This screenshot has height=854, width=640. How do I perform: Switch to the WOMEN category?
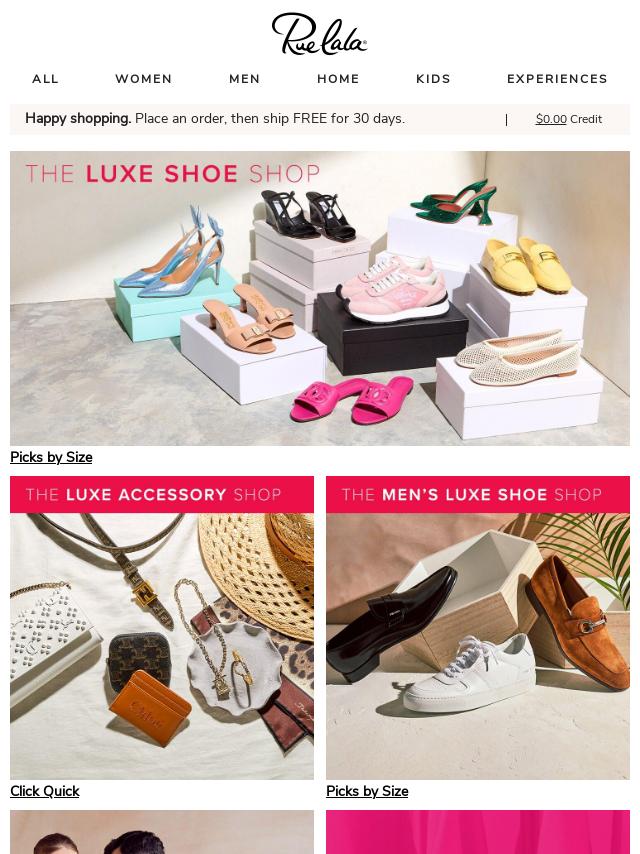click(x=143, y=79)
